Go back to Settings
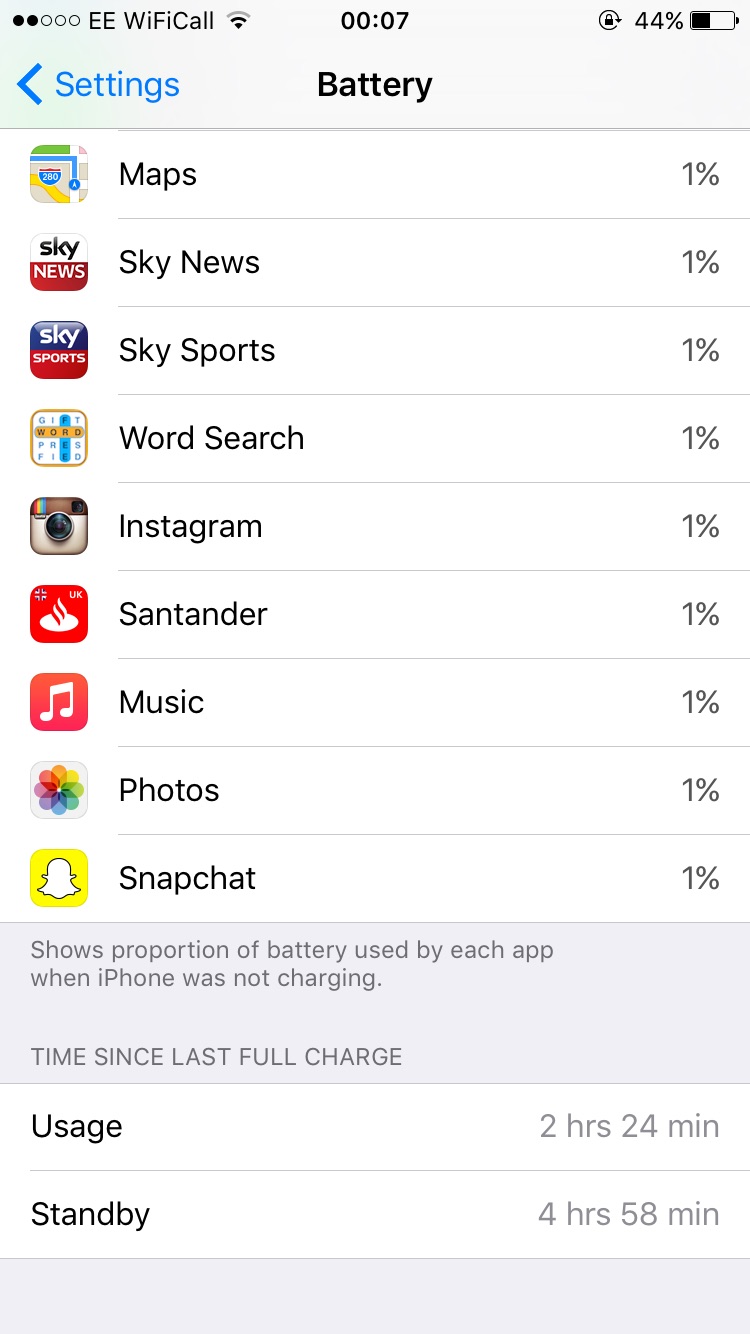Screen dimensions: 750x1334 tap(98, 85)
